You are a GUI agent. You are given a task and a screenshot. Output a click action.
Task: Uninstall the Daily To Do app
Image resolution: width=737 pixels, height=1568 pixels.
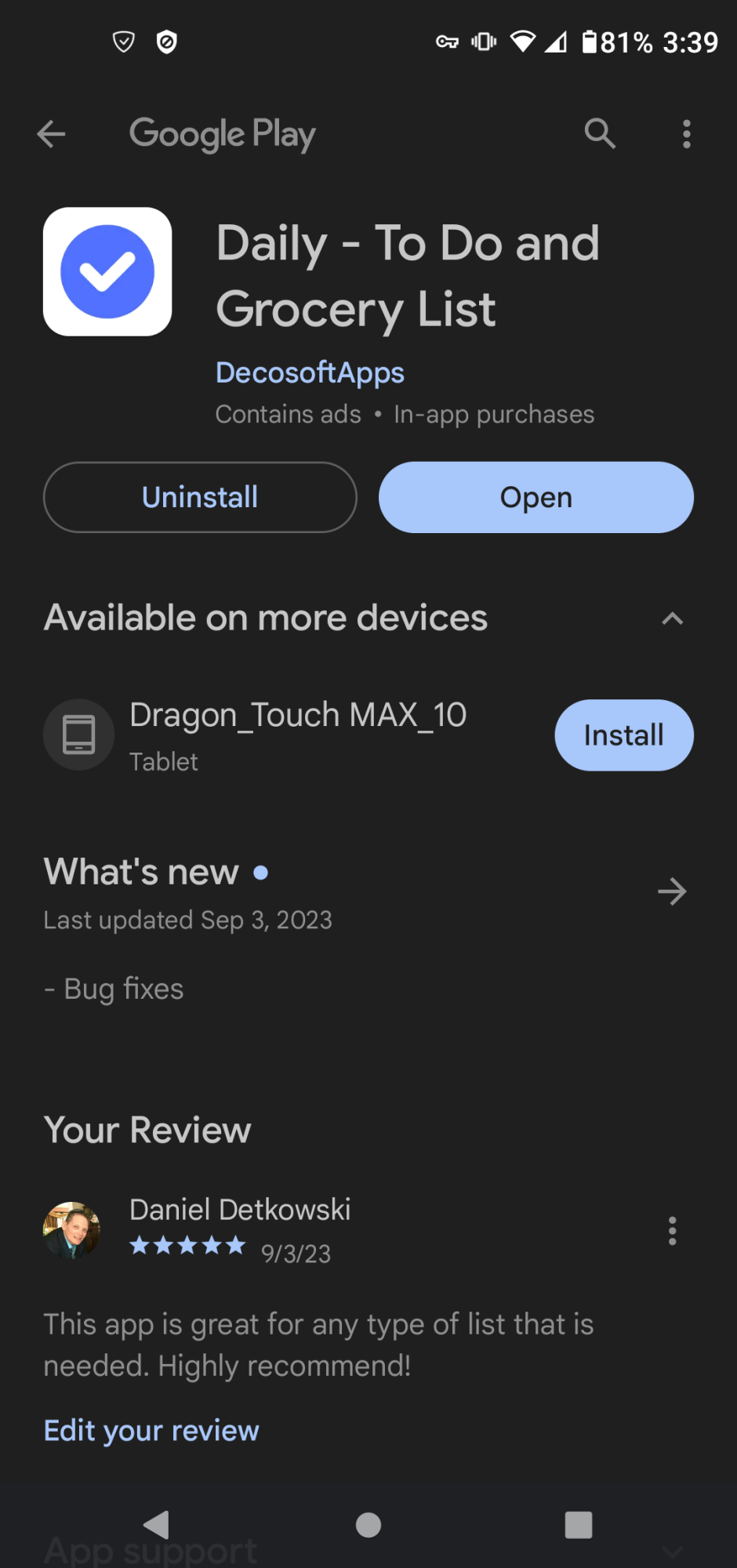click(200, 497)
